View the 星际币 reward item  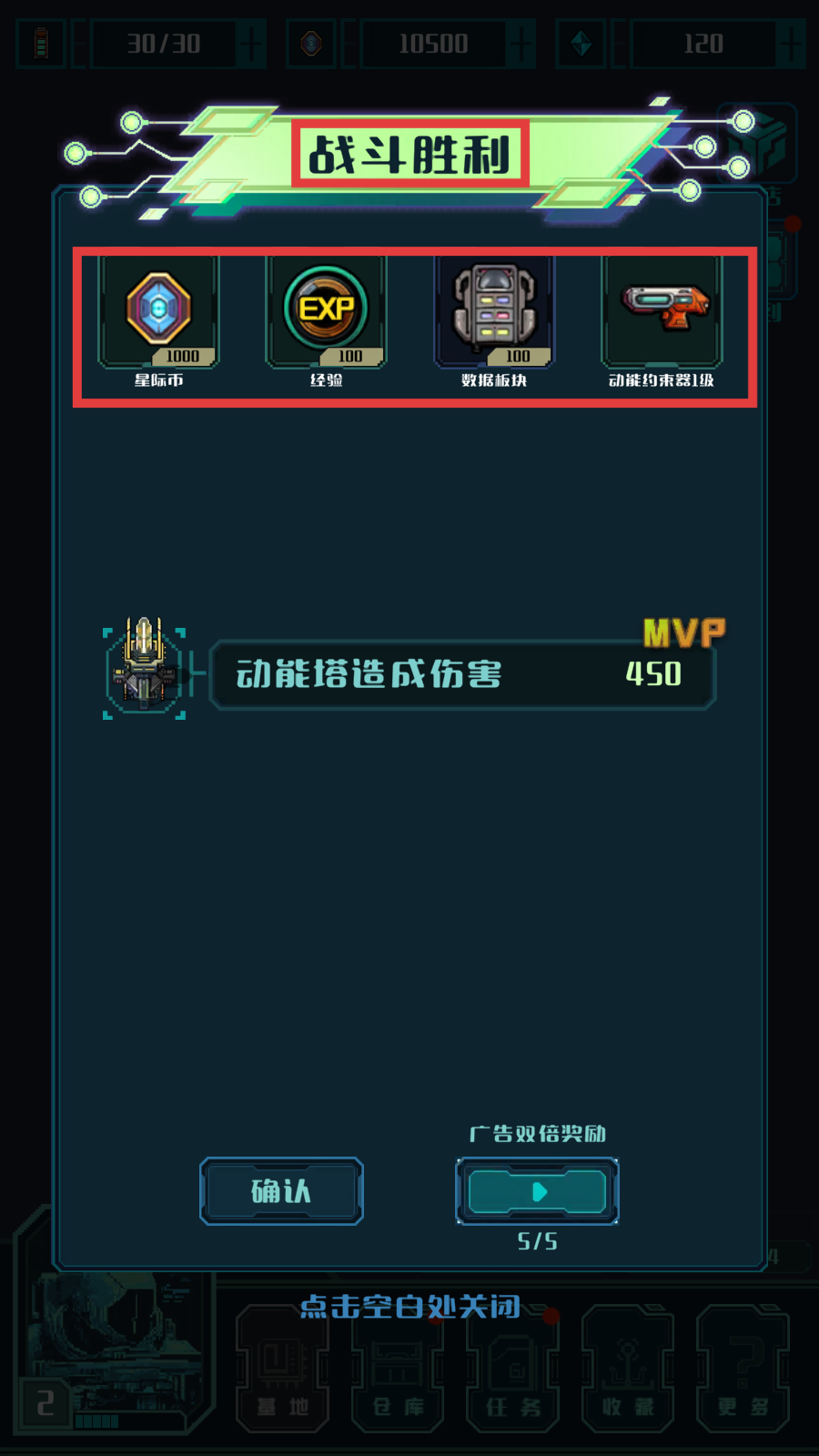[x=159, y=311]
